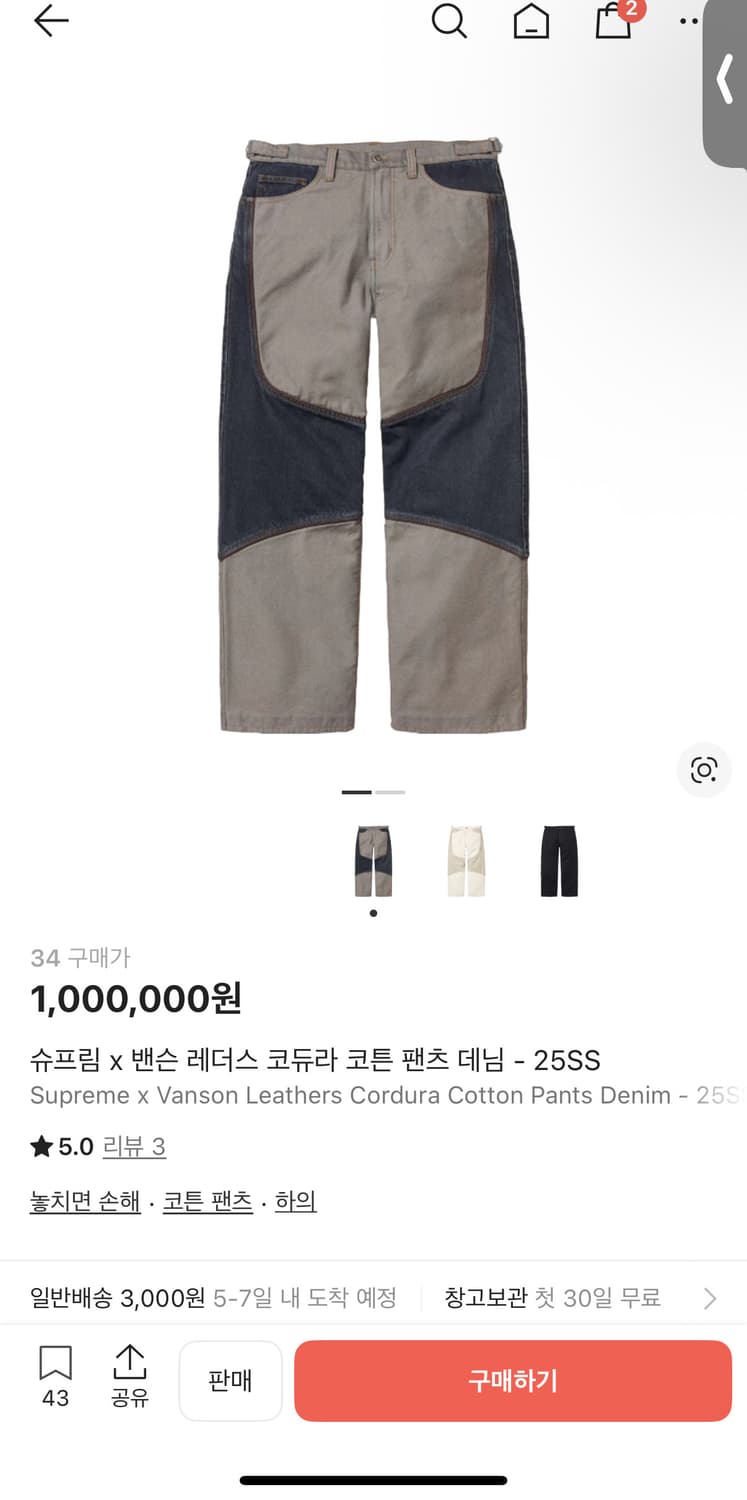The width and height of the screenshot is (747, 1500).
Task: Open the image search camera icon
Action: click(704, 770)
